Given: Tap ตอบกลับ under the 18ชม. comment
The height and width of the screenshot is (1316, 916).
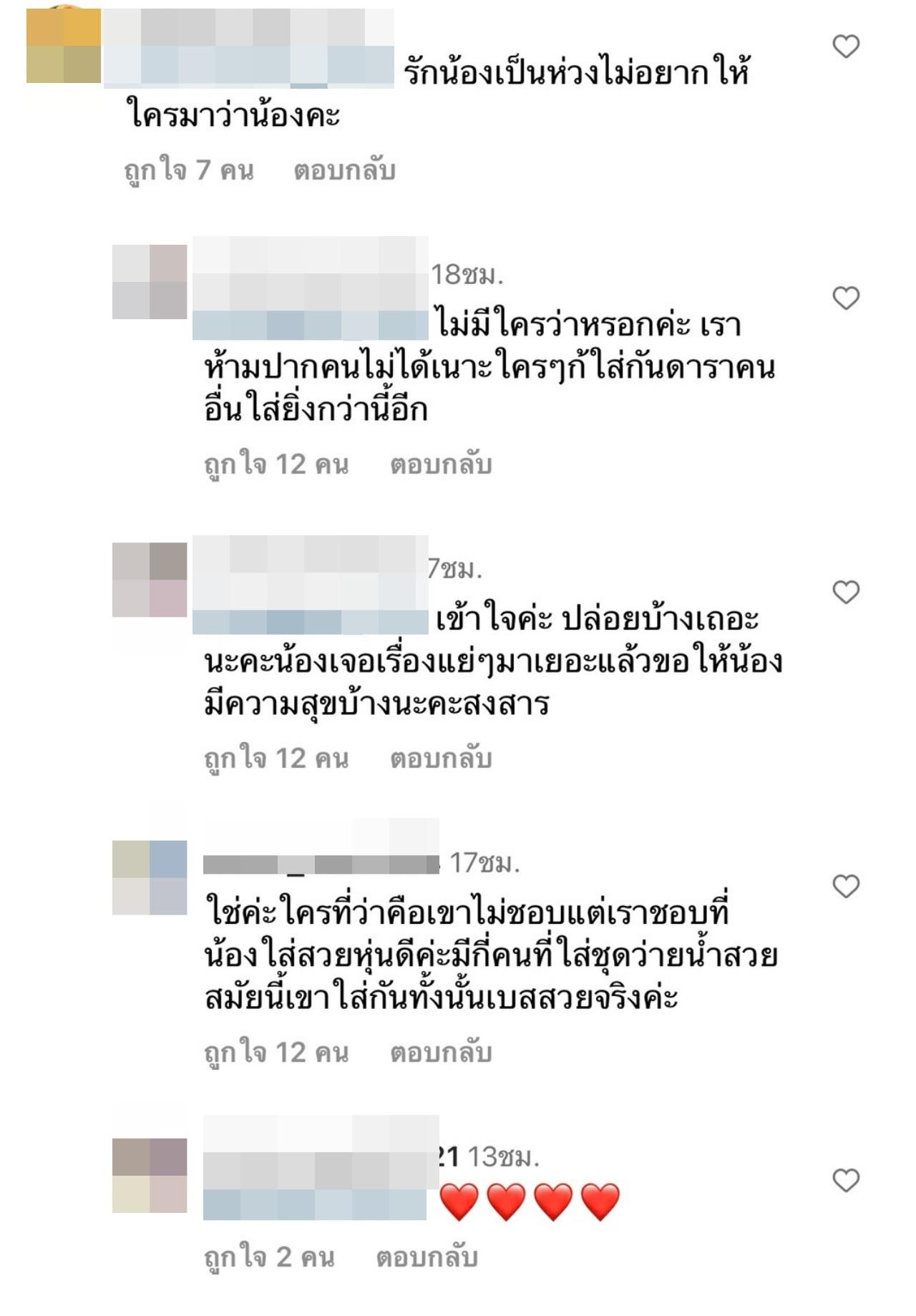Looking at the screenshot, I should [441, 465].
